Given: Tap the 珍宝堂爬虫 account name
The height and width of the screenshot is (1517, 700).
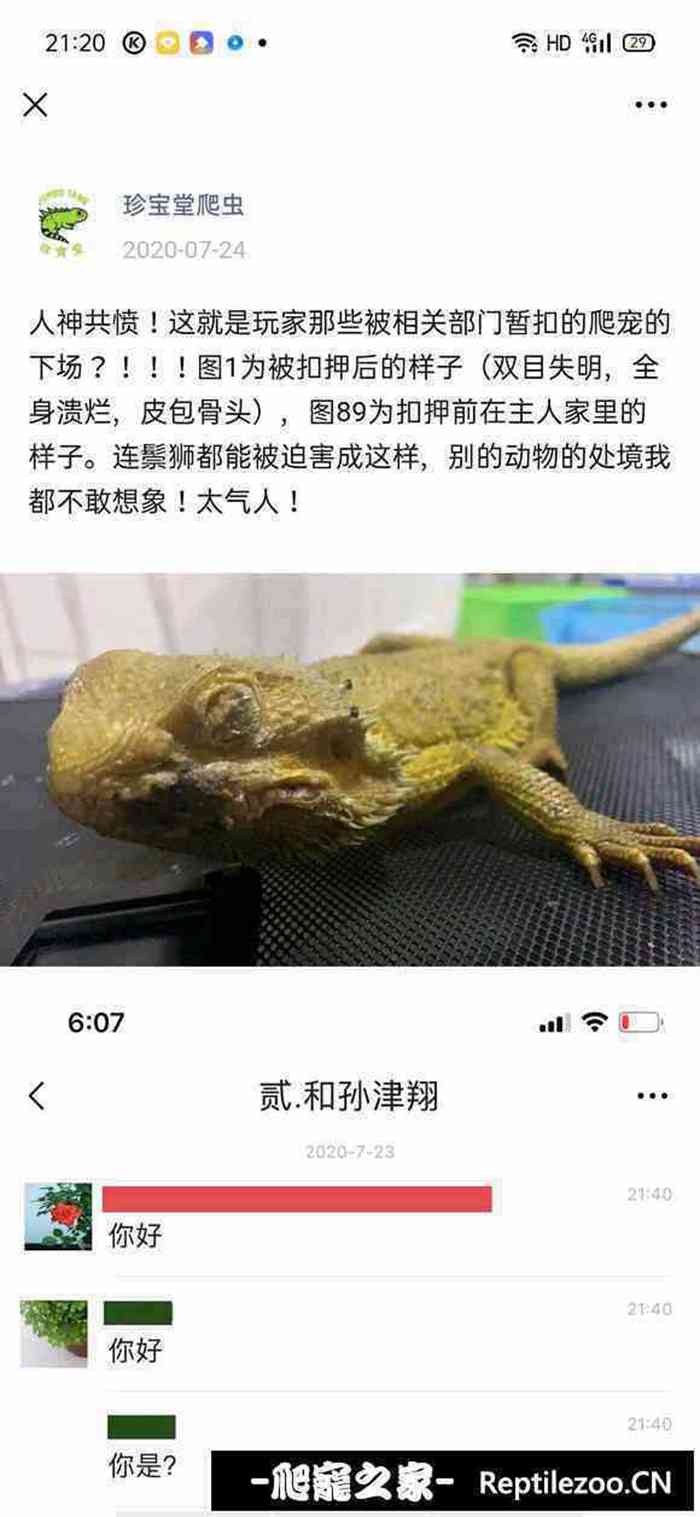Looking at the screenshot, I should pyautogui.click(x=183, y=206).
